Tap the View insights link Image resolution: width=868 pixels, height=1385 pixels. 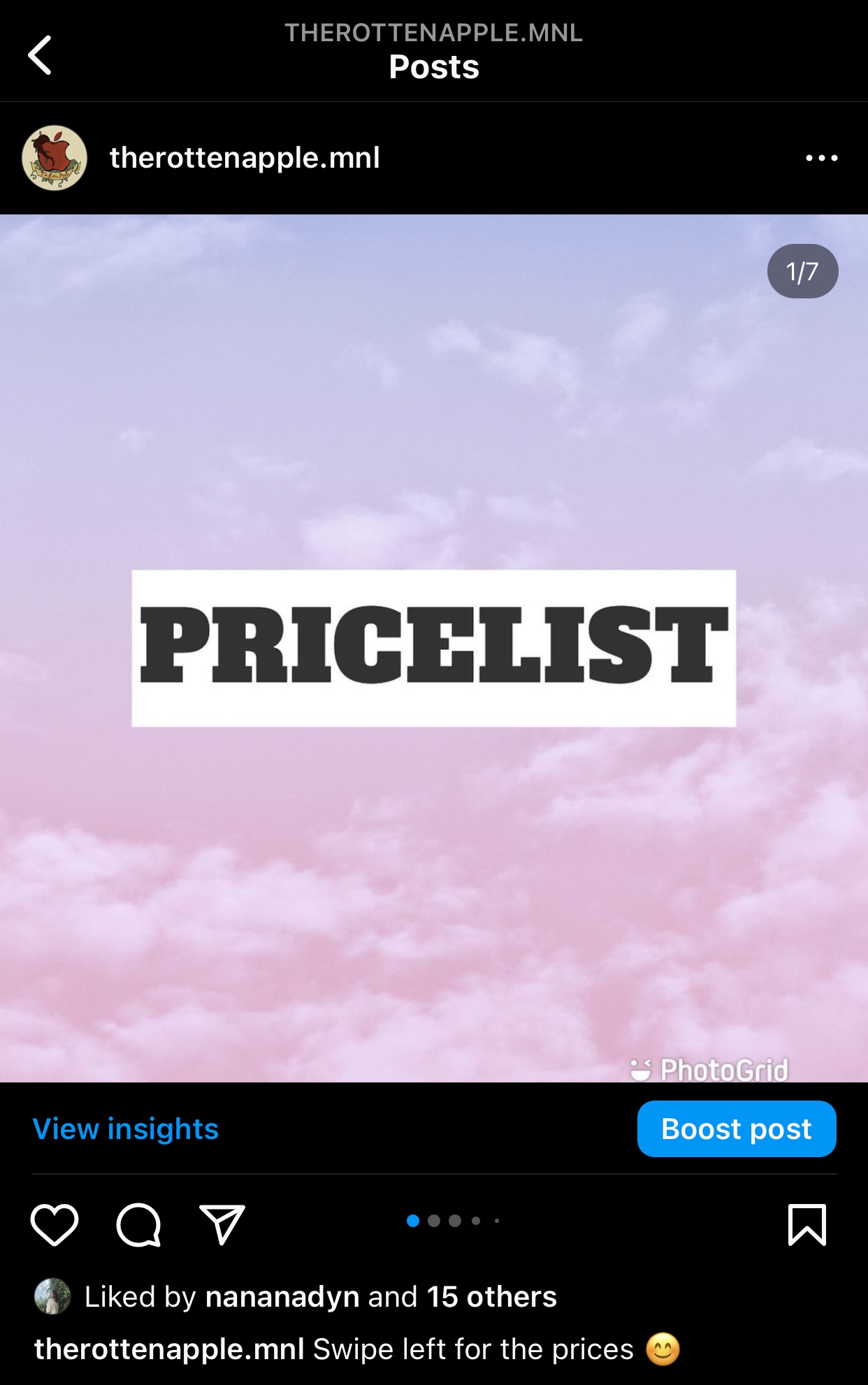coord(126,1129)
